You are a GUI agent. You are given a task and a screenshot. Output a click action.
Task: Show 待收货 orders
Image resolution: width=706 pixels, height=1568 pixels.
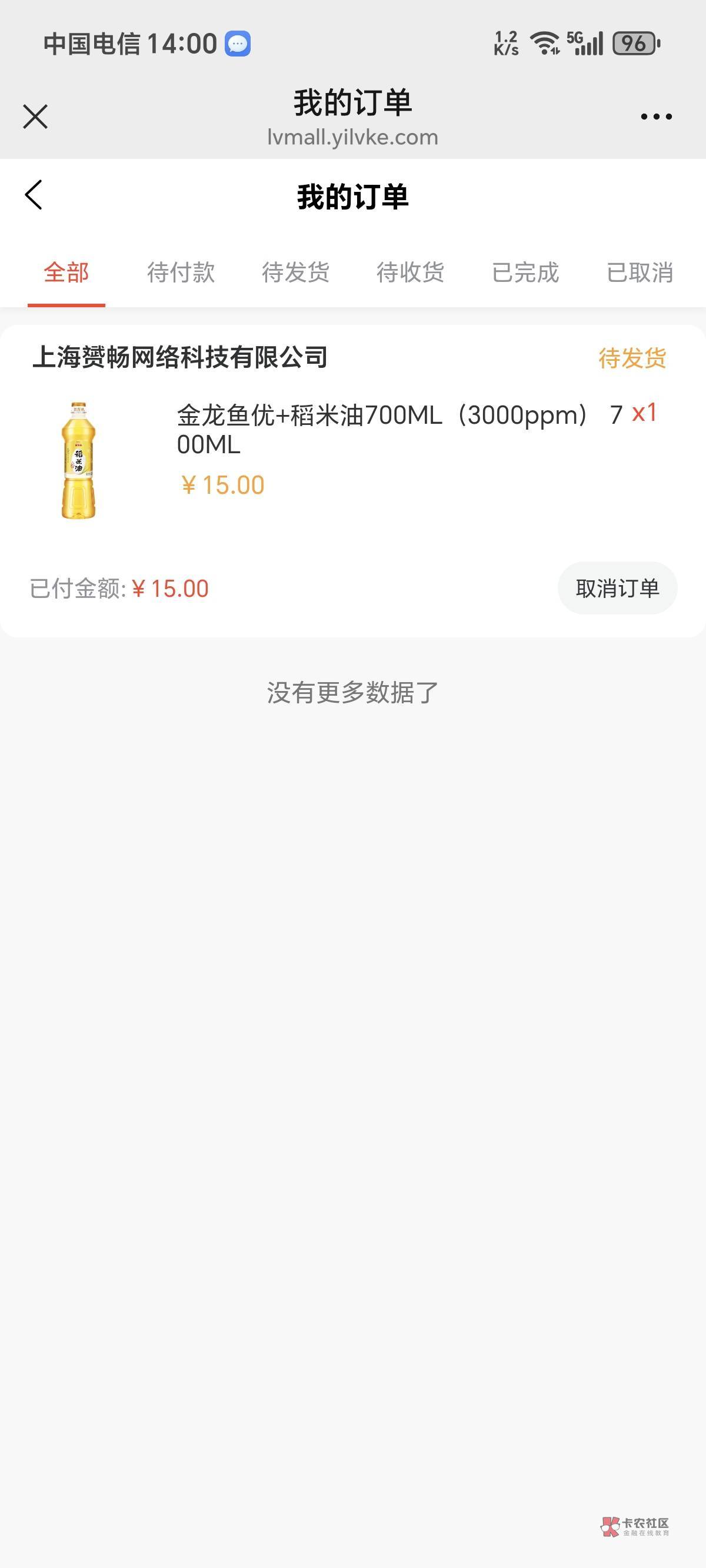(x=410, y=272)
